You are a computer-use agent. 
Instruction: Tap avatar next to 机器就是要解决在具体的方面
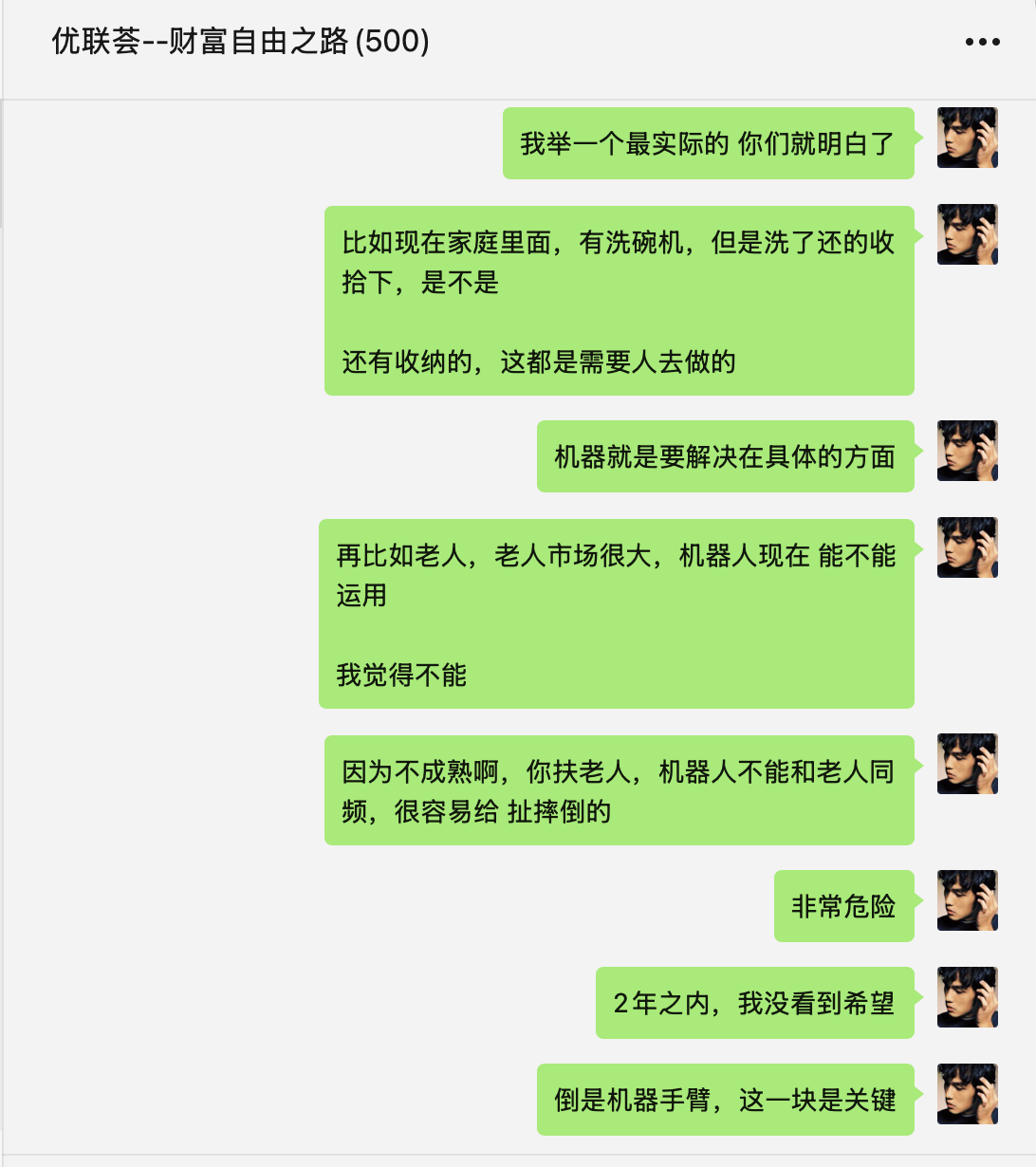[x=967, y=451]
